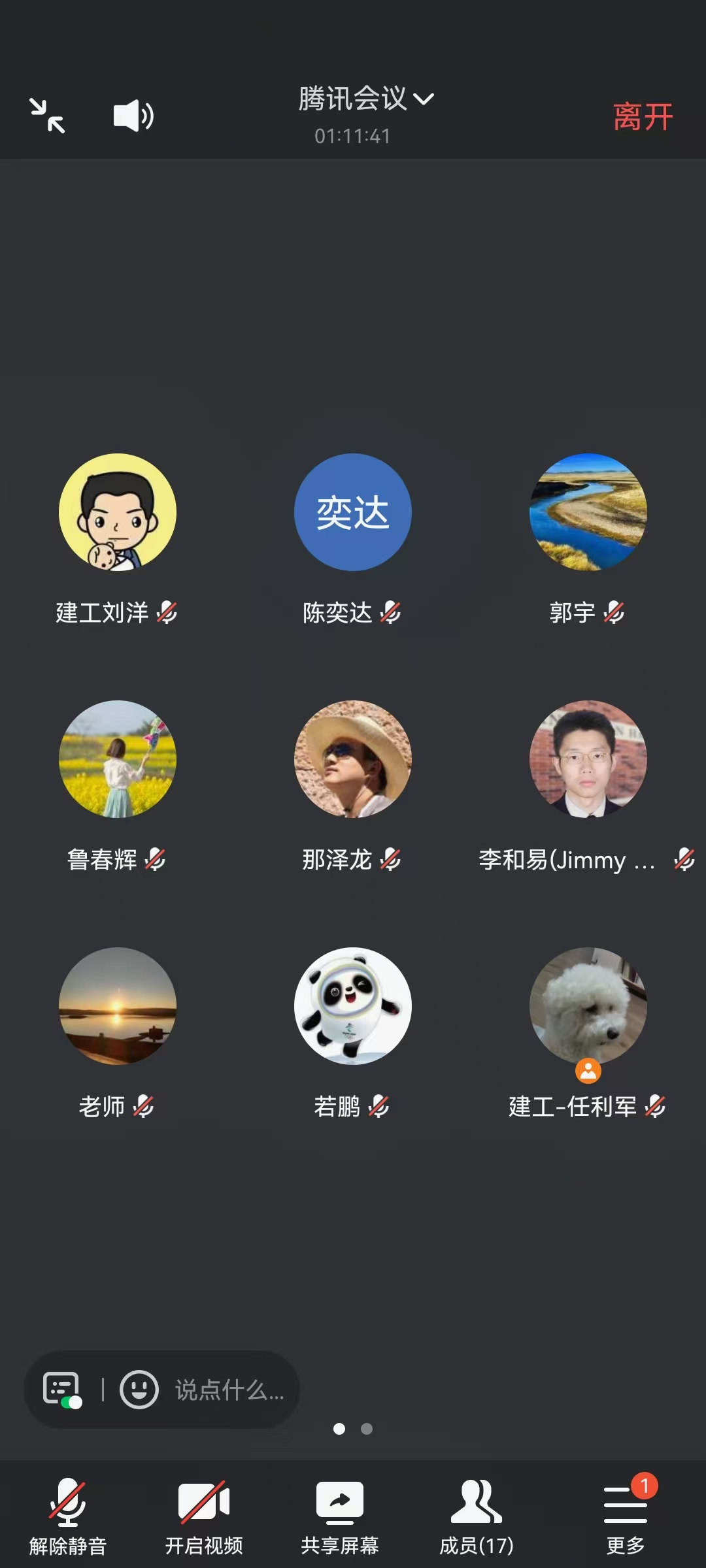Select participant 陈奕达
The height and width of the screenshot is (1568, 706).
click(353, 512)
